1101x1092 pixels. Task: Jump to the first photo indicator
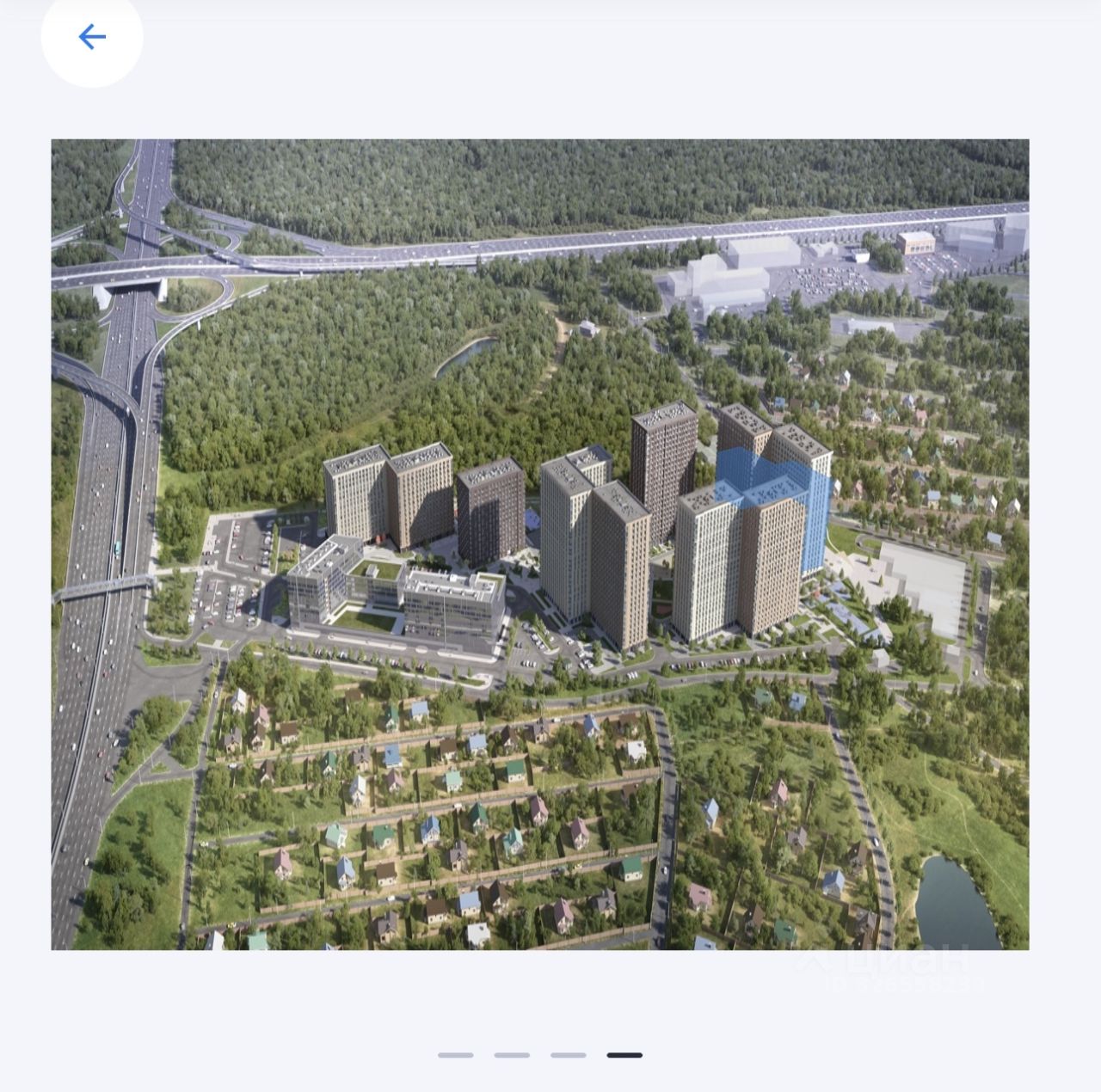pos(455,1055)
